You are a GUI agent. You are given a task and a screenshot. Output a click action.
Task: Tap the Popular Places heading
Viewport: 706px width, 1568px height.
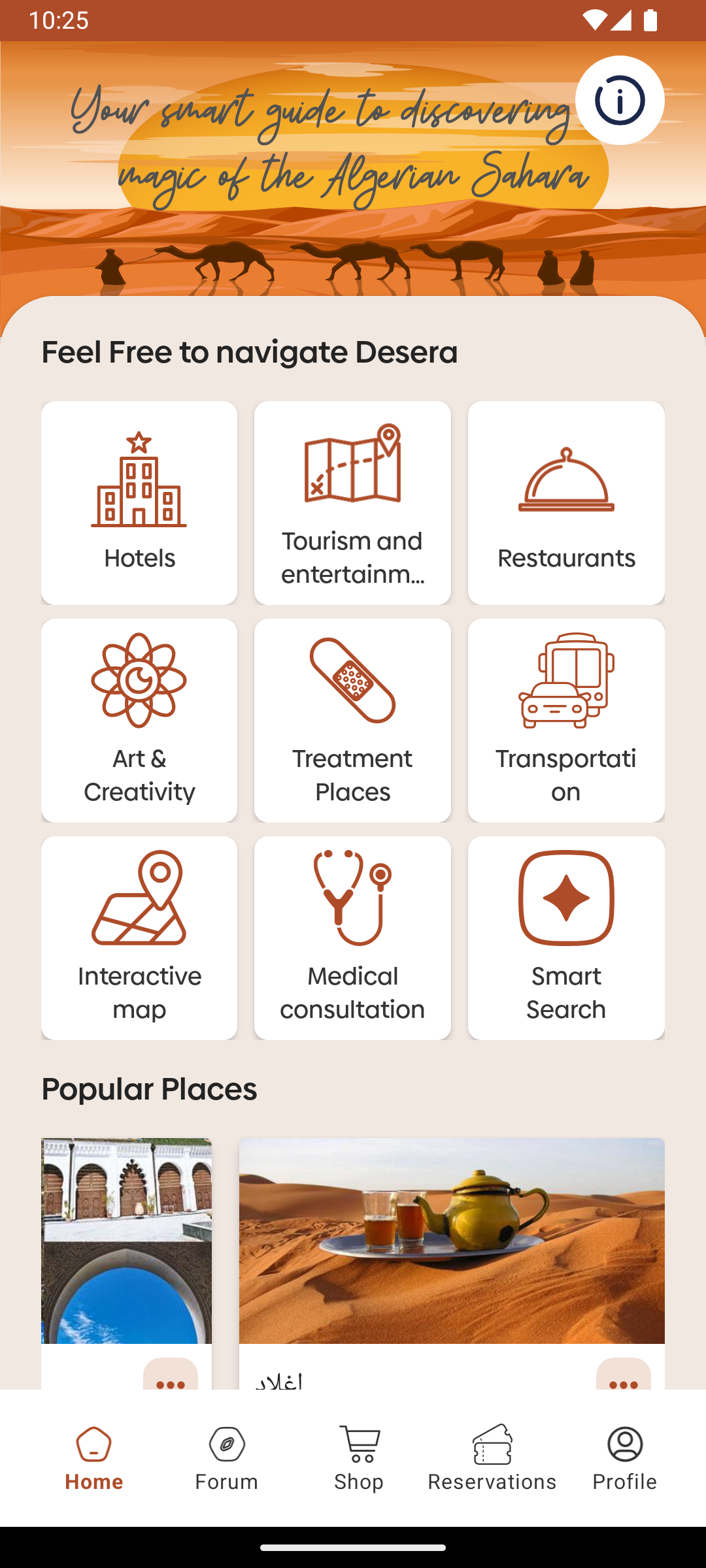[148, 1088]
